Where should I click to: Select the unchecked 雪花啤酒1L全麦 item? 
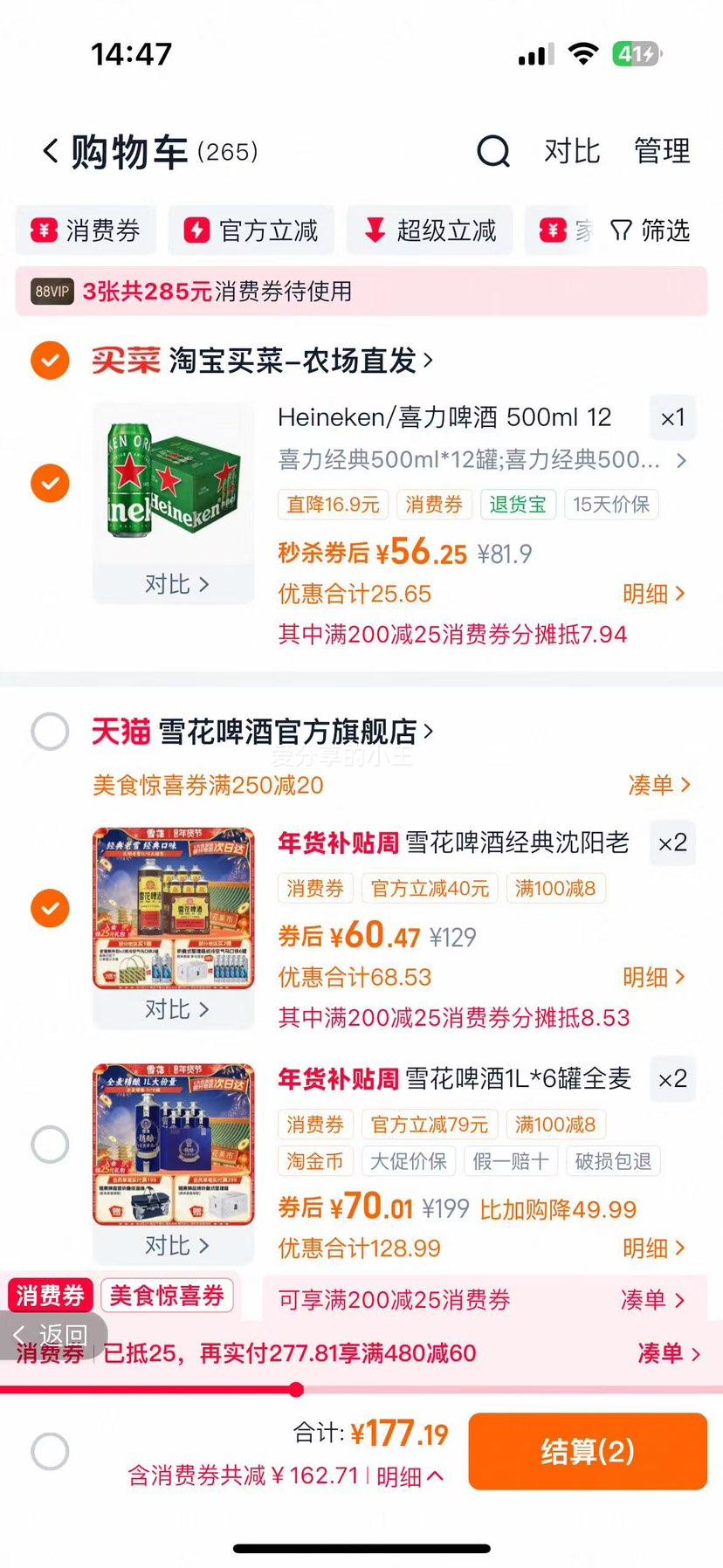[50, 1144]
